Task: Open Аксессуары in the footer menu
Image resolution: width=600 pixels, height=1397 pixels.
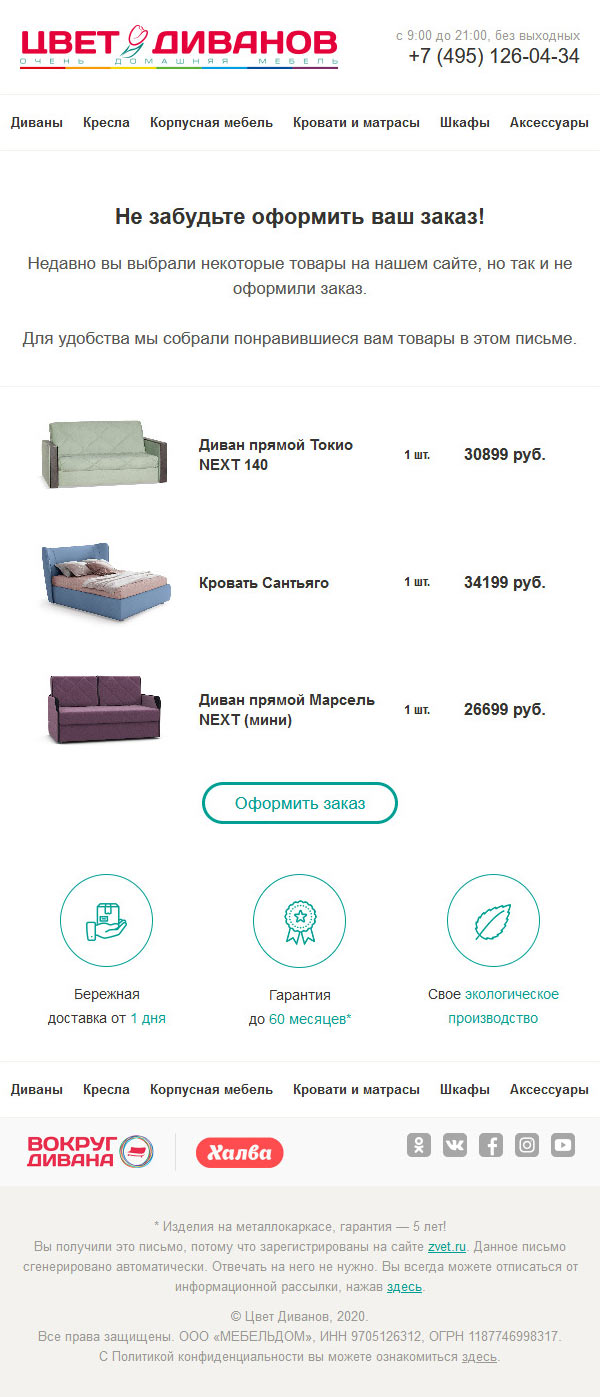Action: (x=549, y=1090)
